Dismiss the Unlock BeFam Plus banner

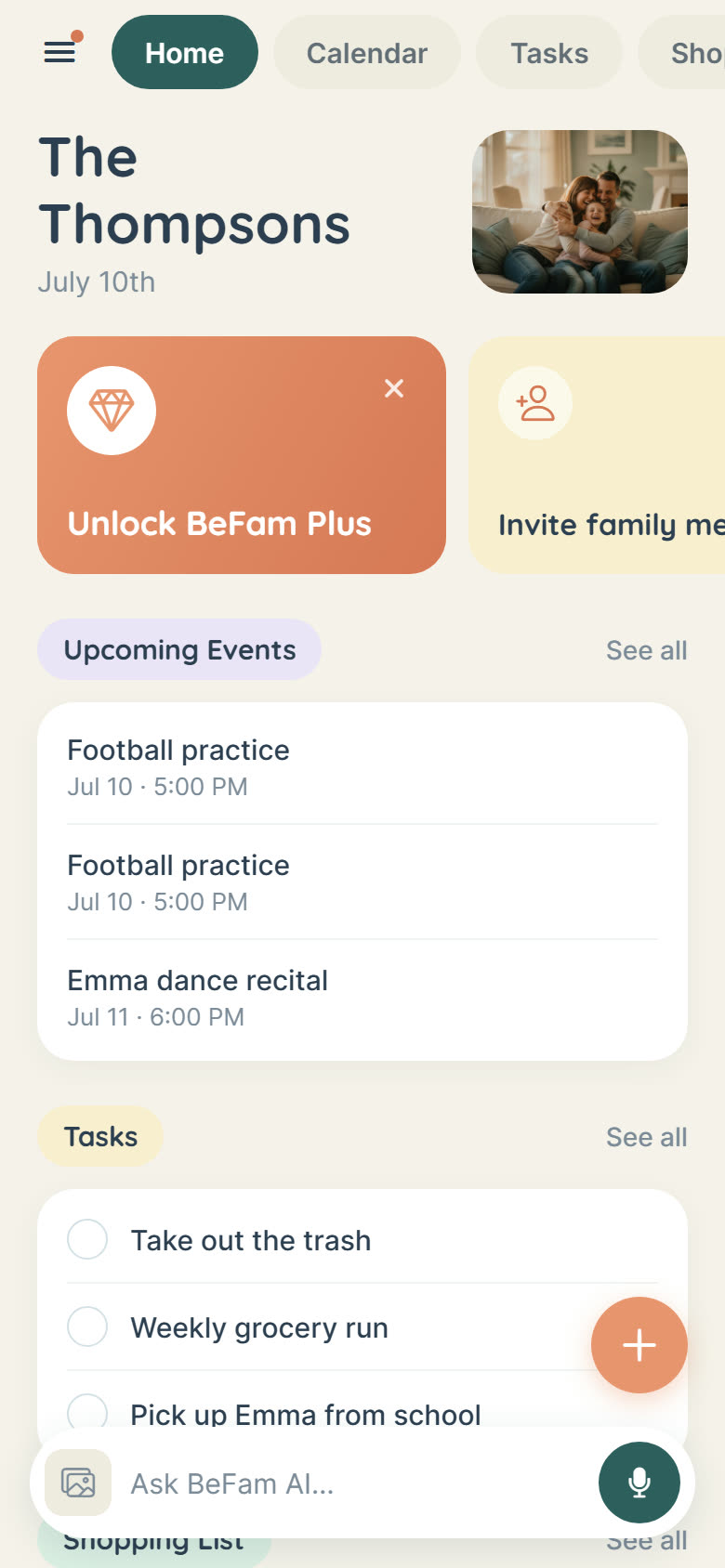click(x=394, y=388)
